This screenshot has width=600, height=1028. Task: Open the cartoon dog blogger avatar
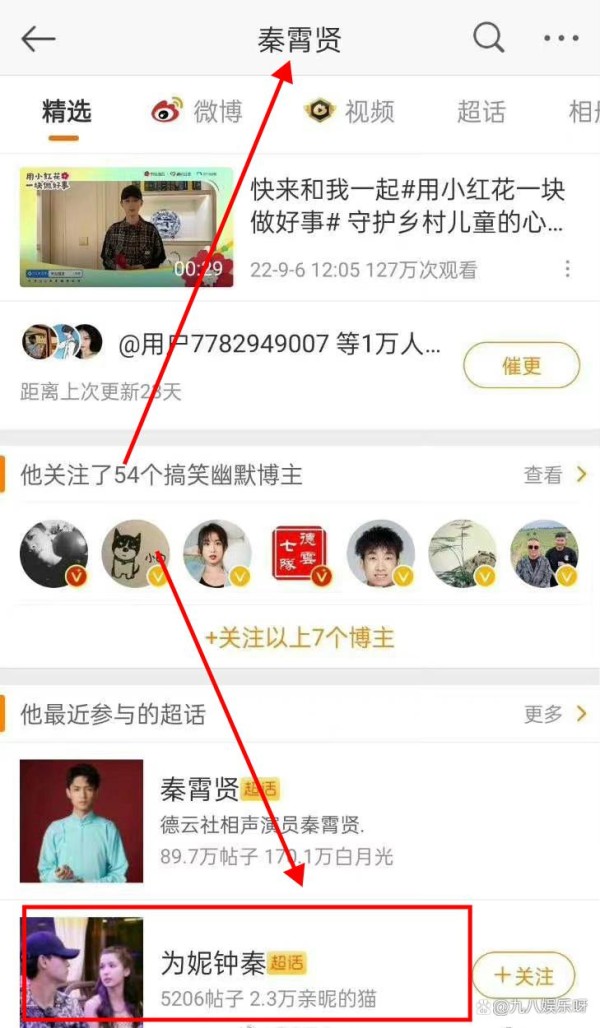(135, 553)
